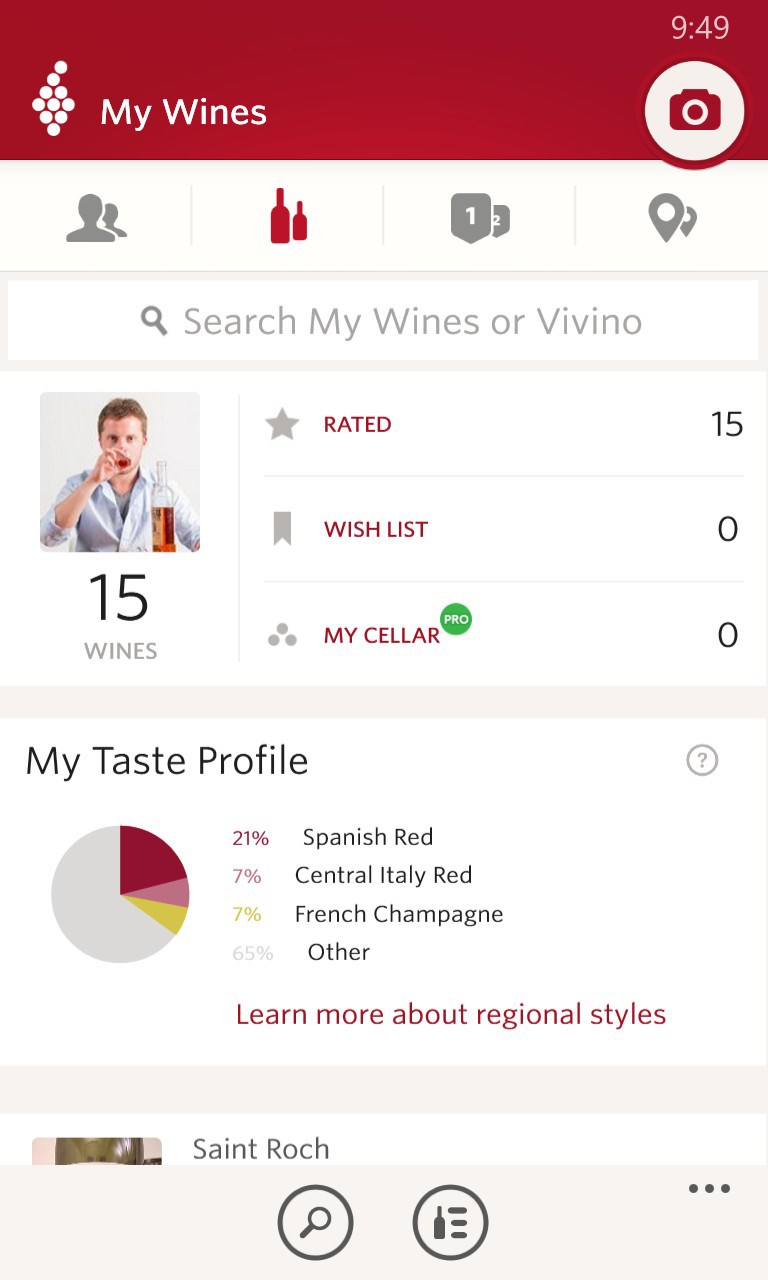Open the overflow menu with three dots
Image resolution: width=768 pixels, height=1280 pixels.
(x=709, y=1188)
